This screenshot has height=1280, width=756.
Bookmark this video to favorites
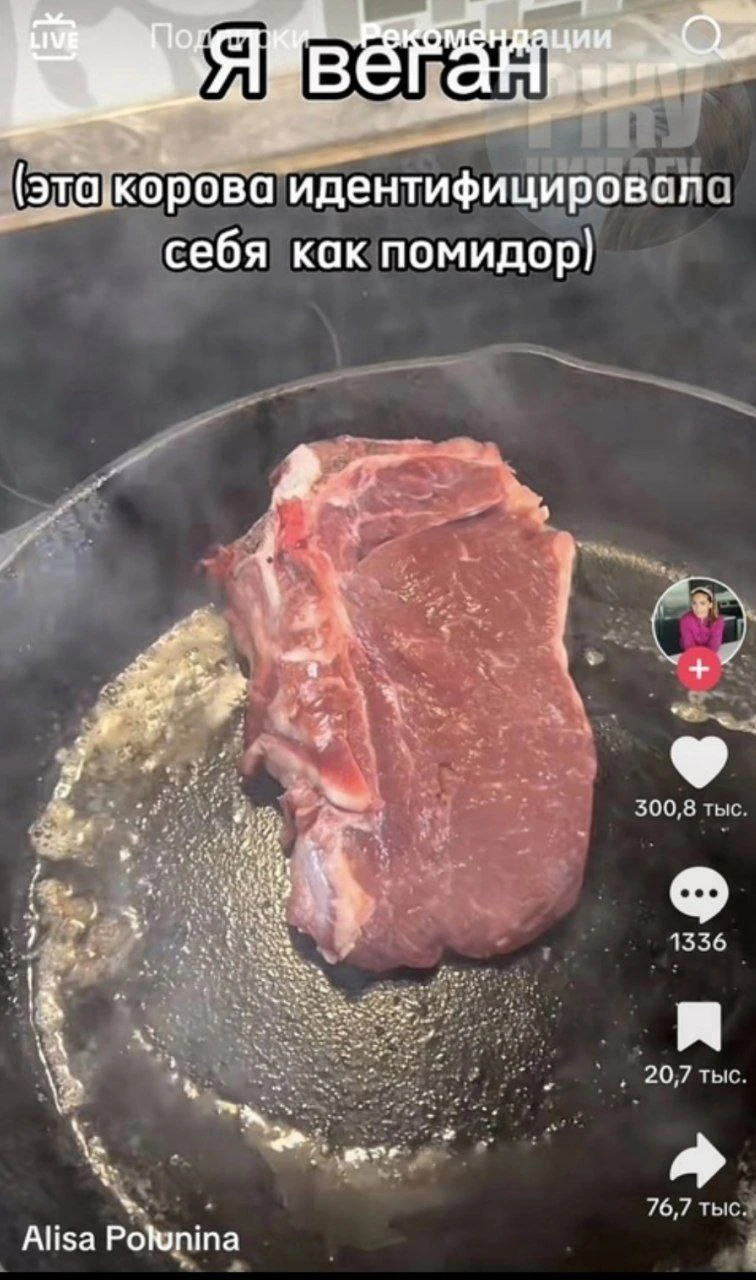[699, 1027]
